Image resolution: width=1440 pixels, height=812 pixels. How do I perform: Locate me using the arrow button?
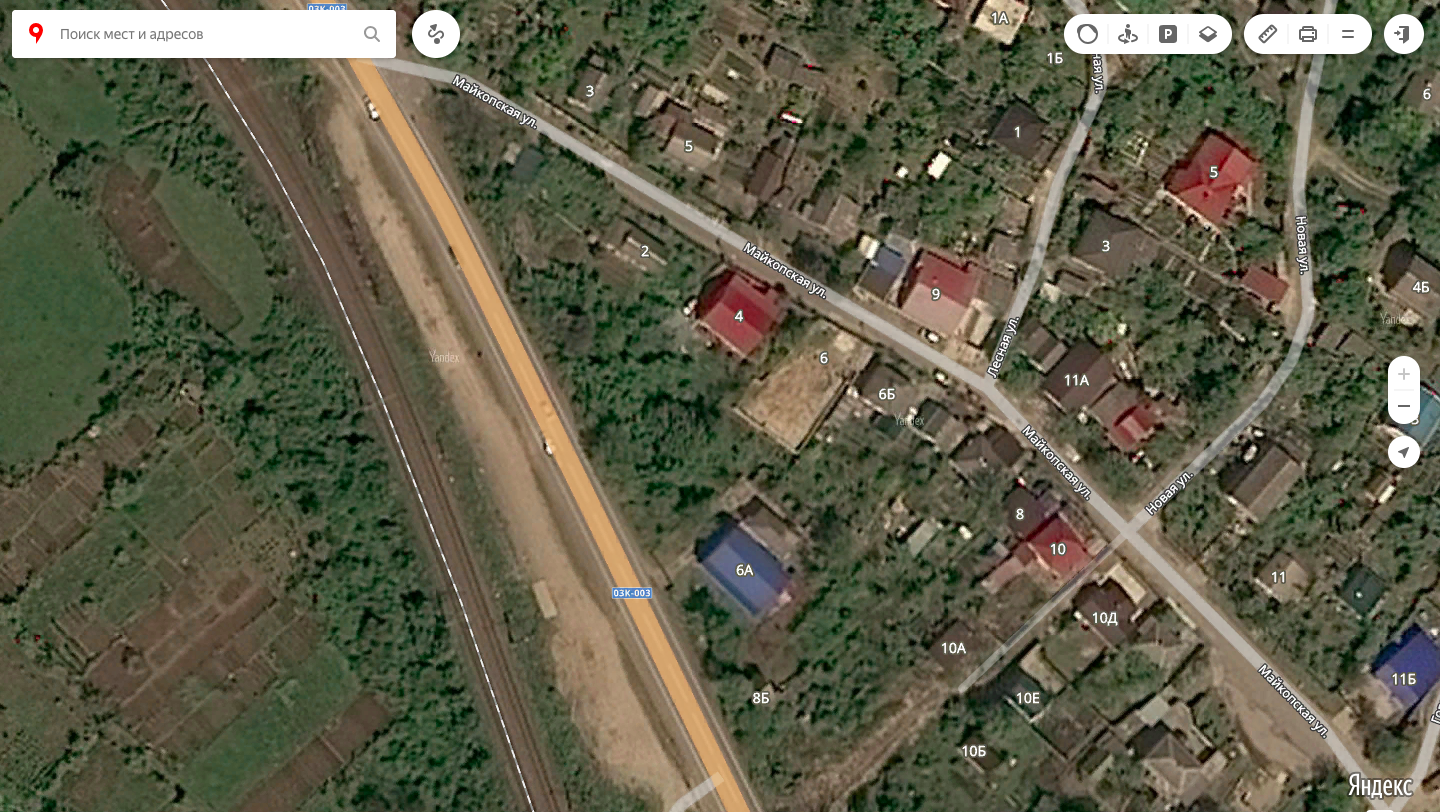click(x=1404, y=453)
